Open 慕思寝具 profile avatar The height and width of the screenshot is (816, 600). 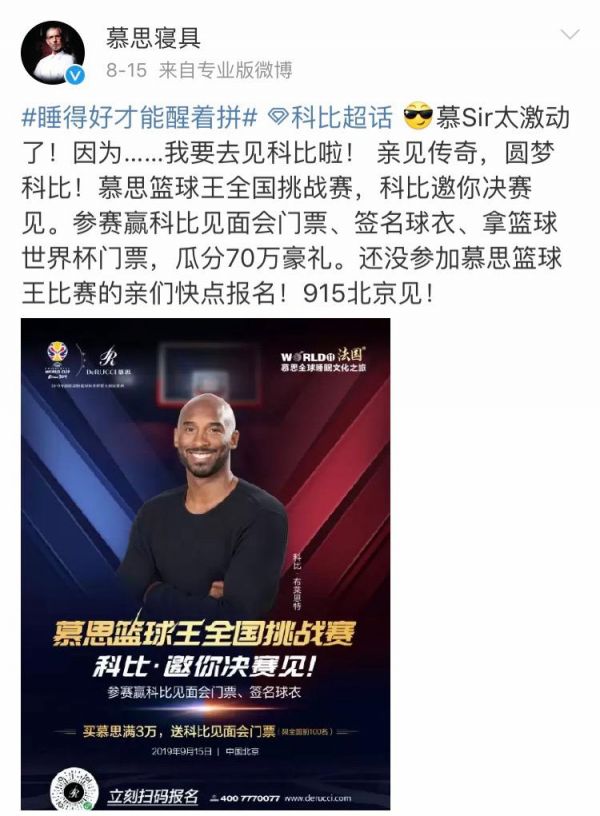[x=51, y=52]
